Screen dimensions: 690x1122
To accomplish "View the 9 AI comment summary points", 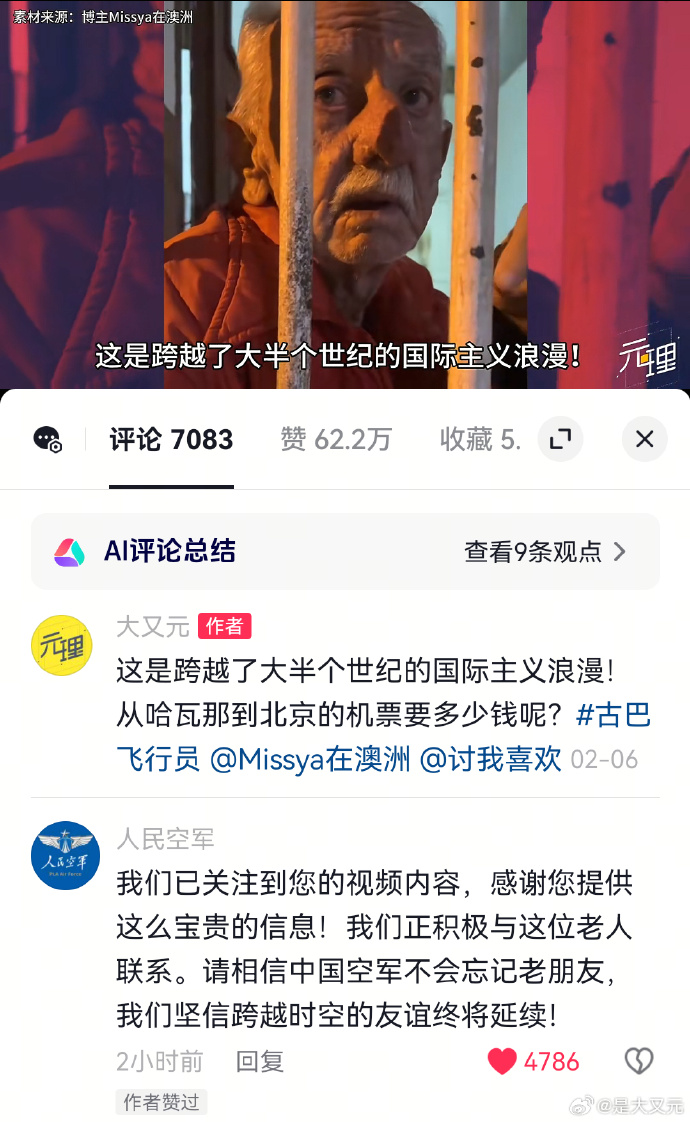I will pyautogui.click(x=545, y=551).
